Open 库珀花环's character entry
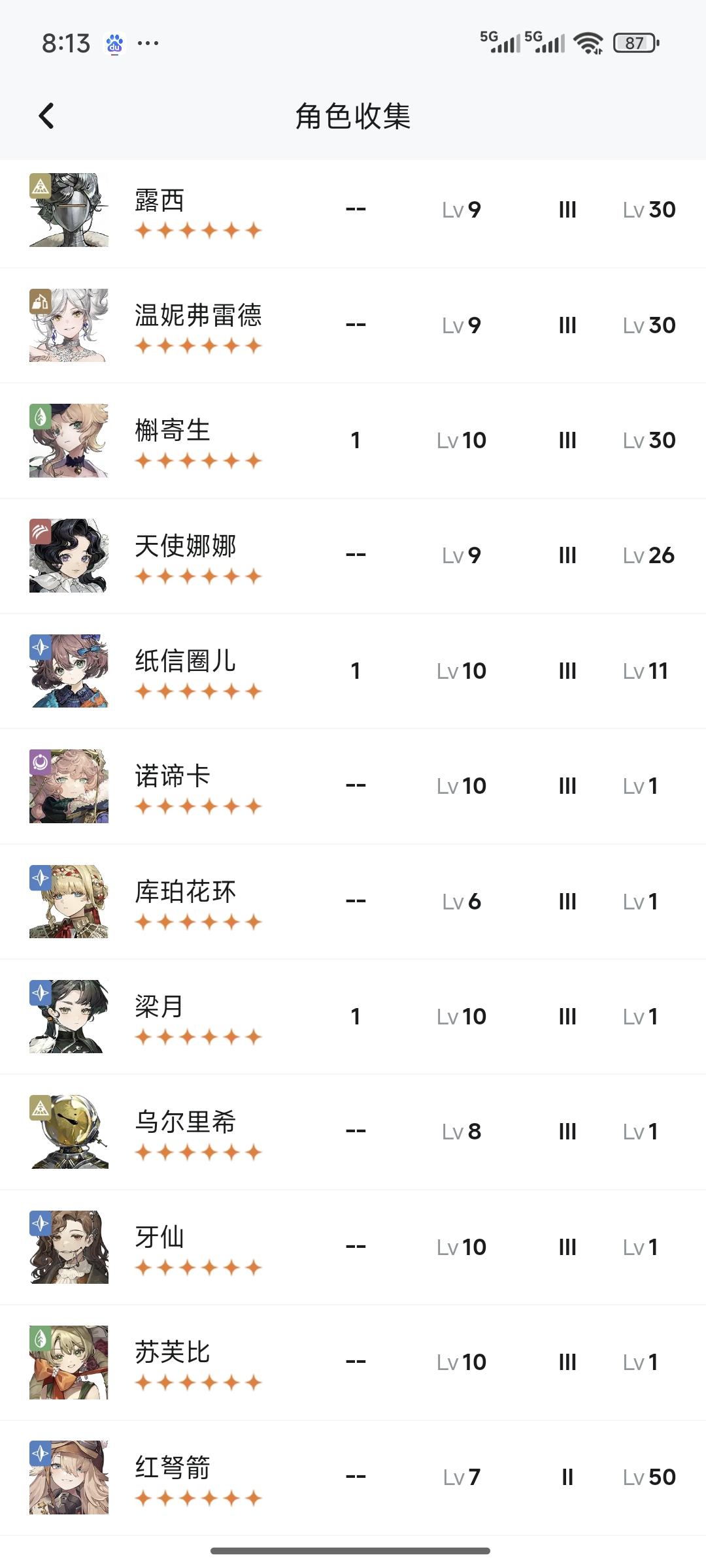This screenshot has width=706, height=1568. (x=353, y=900)
